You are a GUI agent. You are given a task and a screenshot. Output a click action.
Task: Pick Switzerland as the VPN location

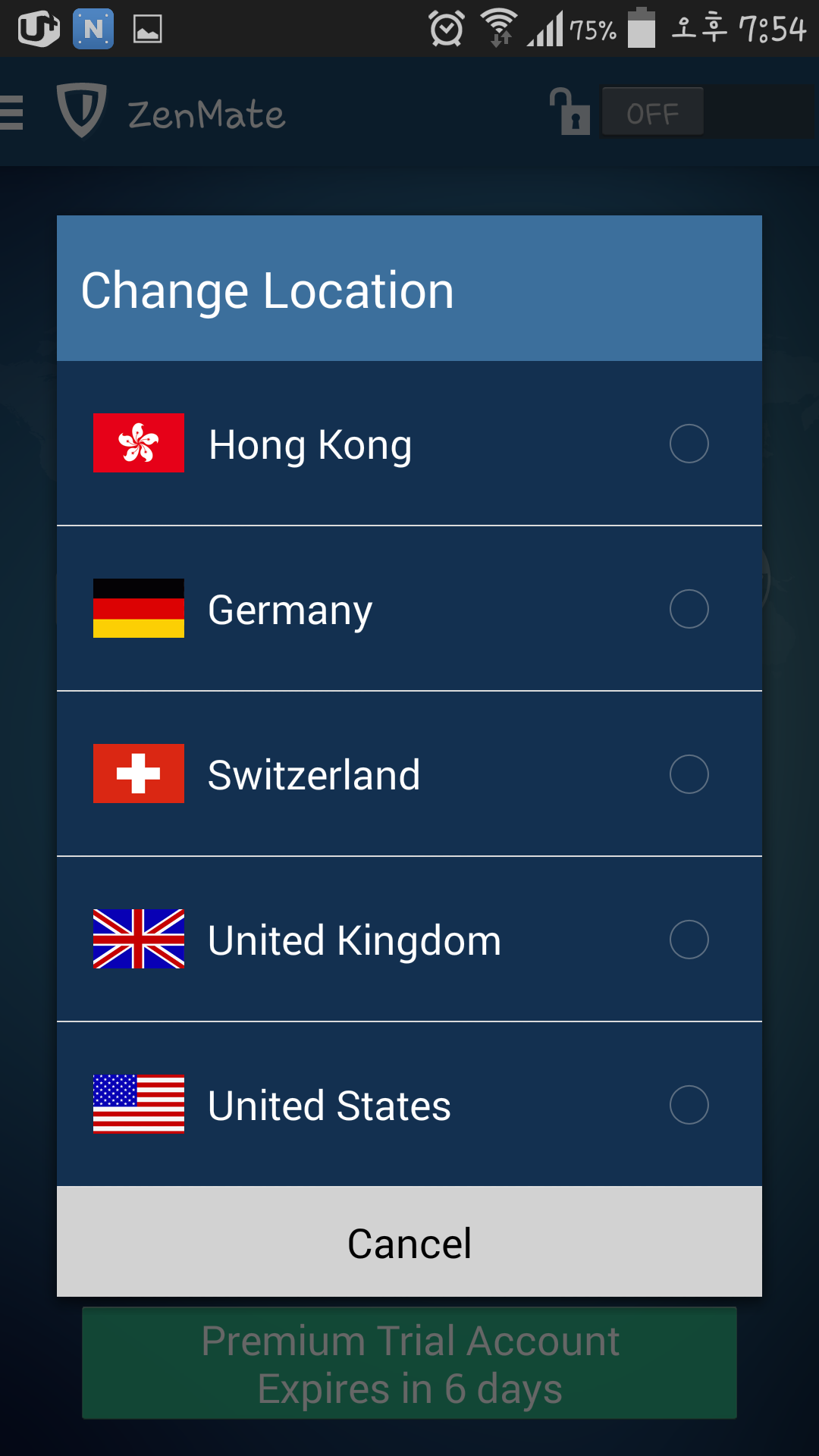coord(409,773)
